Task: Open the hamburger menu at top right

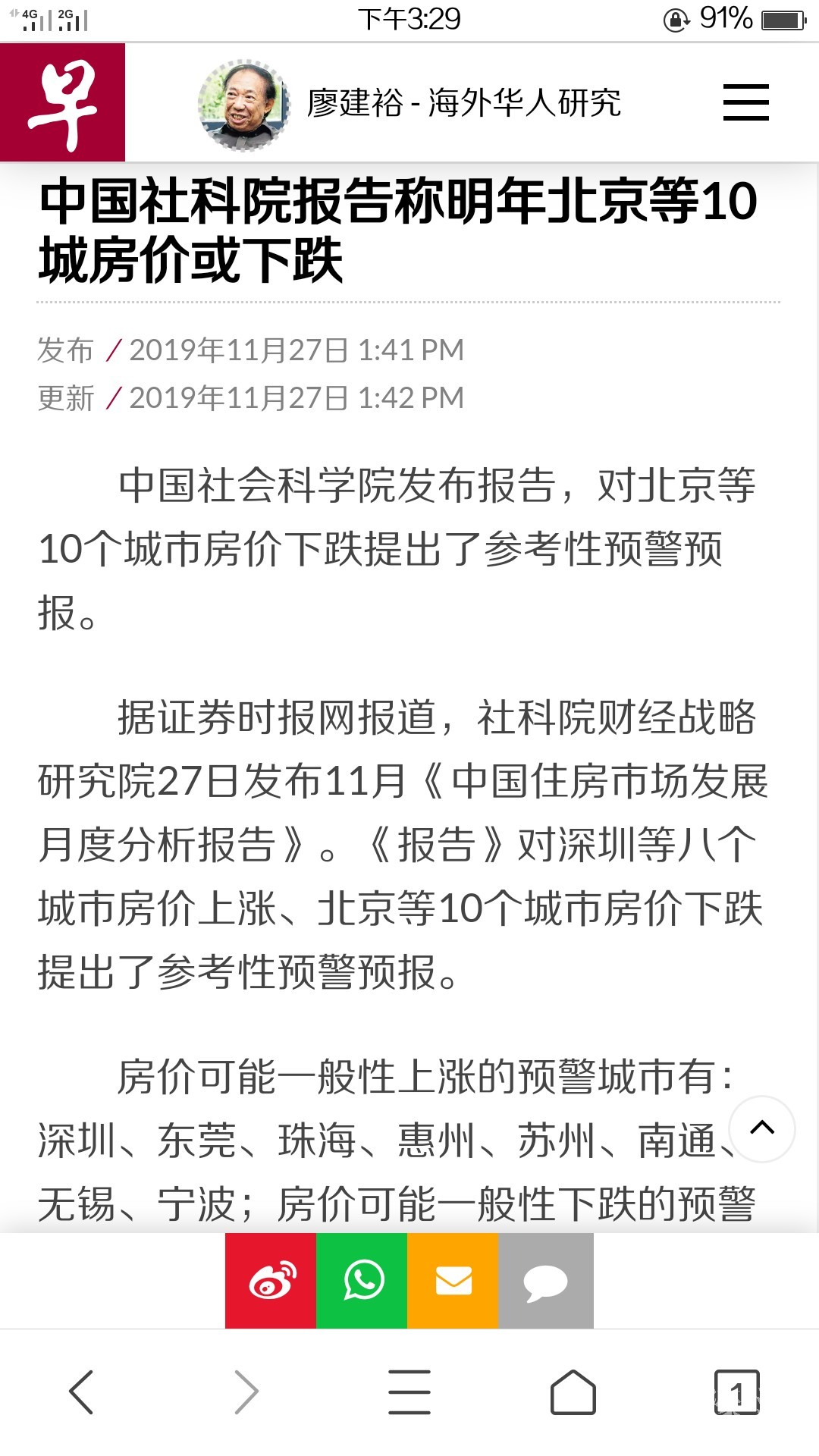Action: tap(745, 102)
